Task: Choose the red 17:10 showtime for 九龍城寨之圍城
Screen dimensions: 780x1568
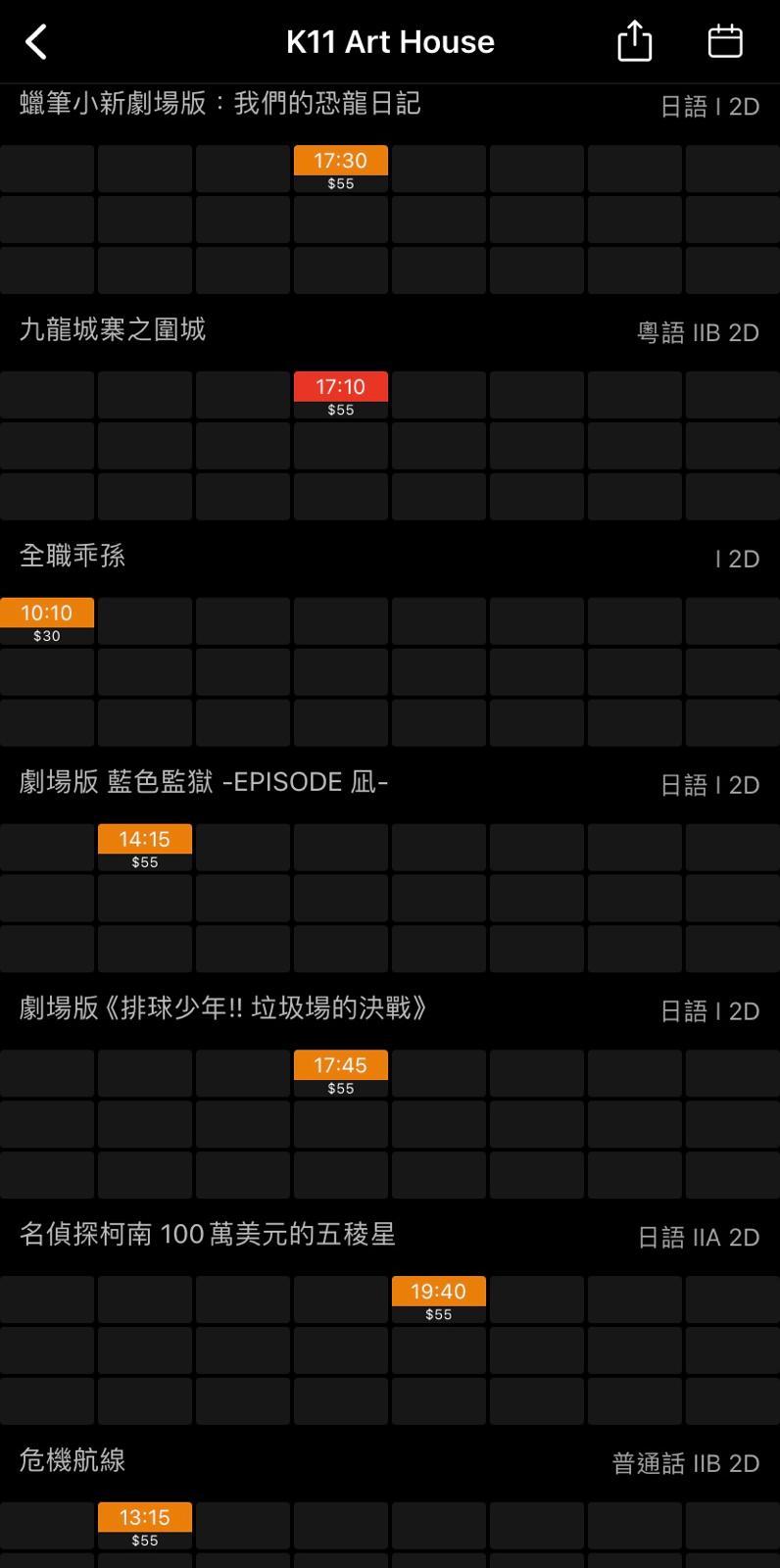Action: point(340,386)
